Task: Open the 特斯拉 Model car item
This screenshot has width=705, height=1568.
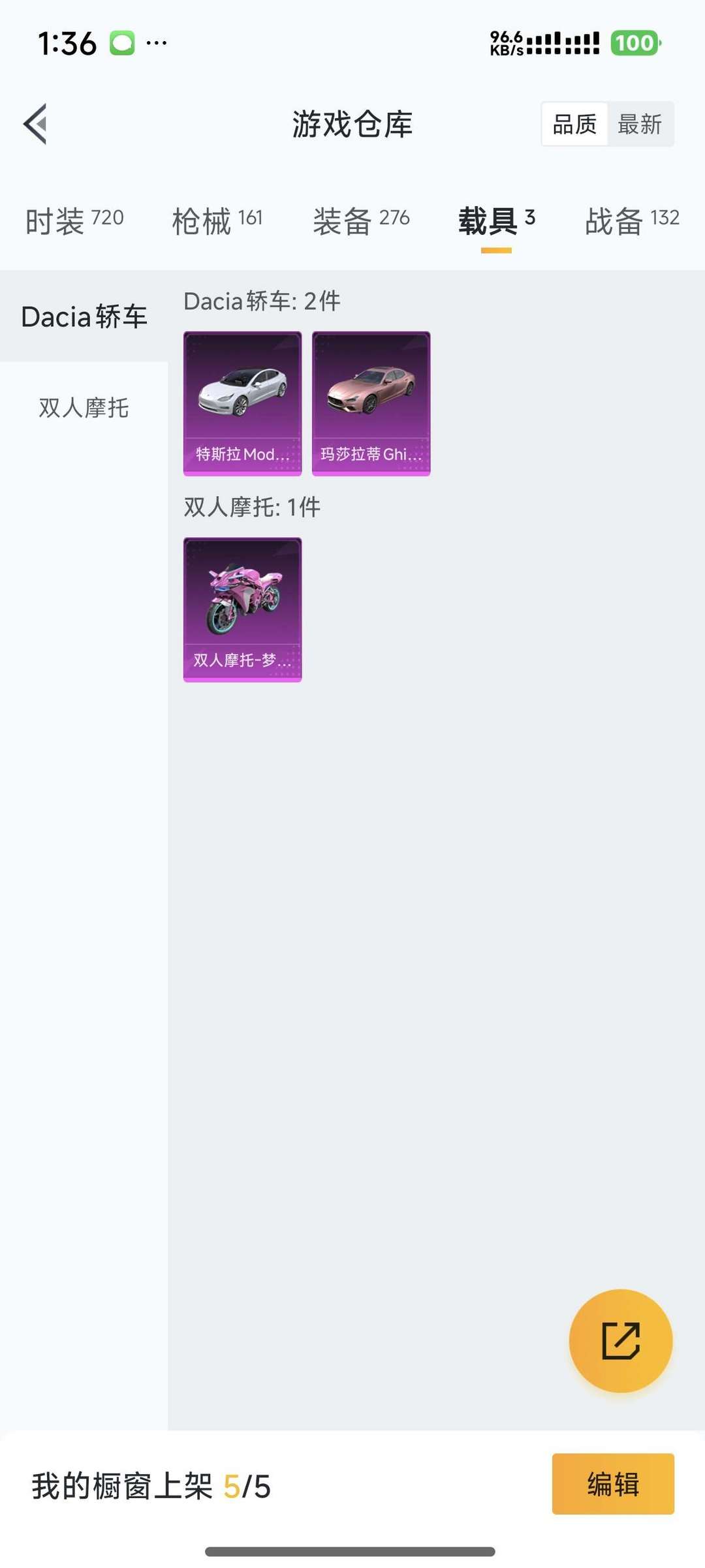Action: point(243,404)
